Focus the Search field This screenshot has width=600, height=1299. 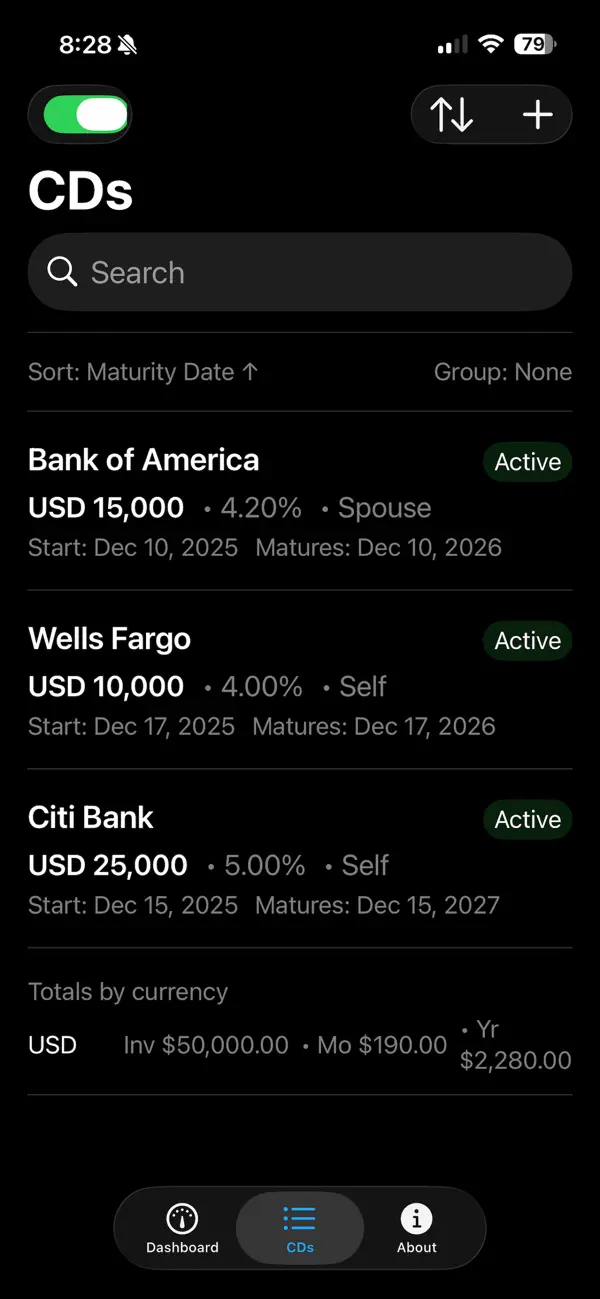click(300, 272)
